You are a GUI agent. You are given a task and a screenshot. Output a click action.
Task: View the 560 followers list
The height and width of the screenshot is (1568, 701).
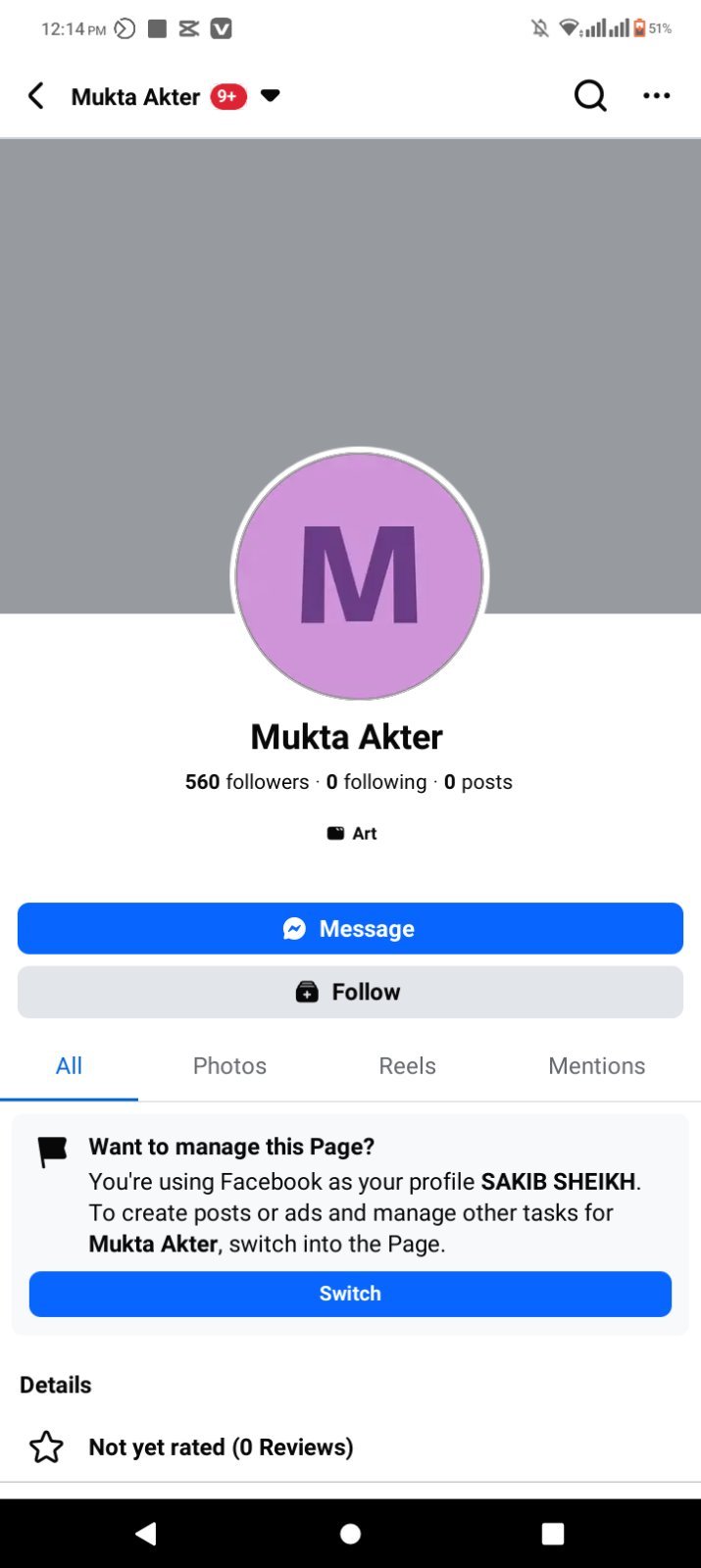point(247,782)
